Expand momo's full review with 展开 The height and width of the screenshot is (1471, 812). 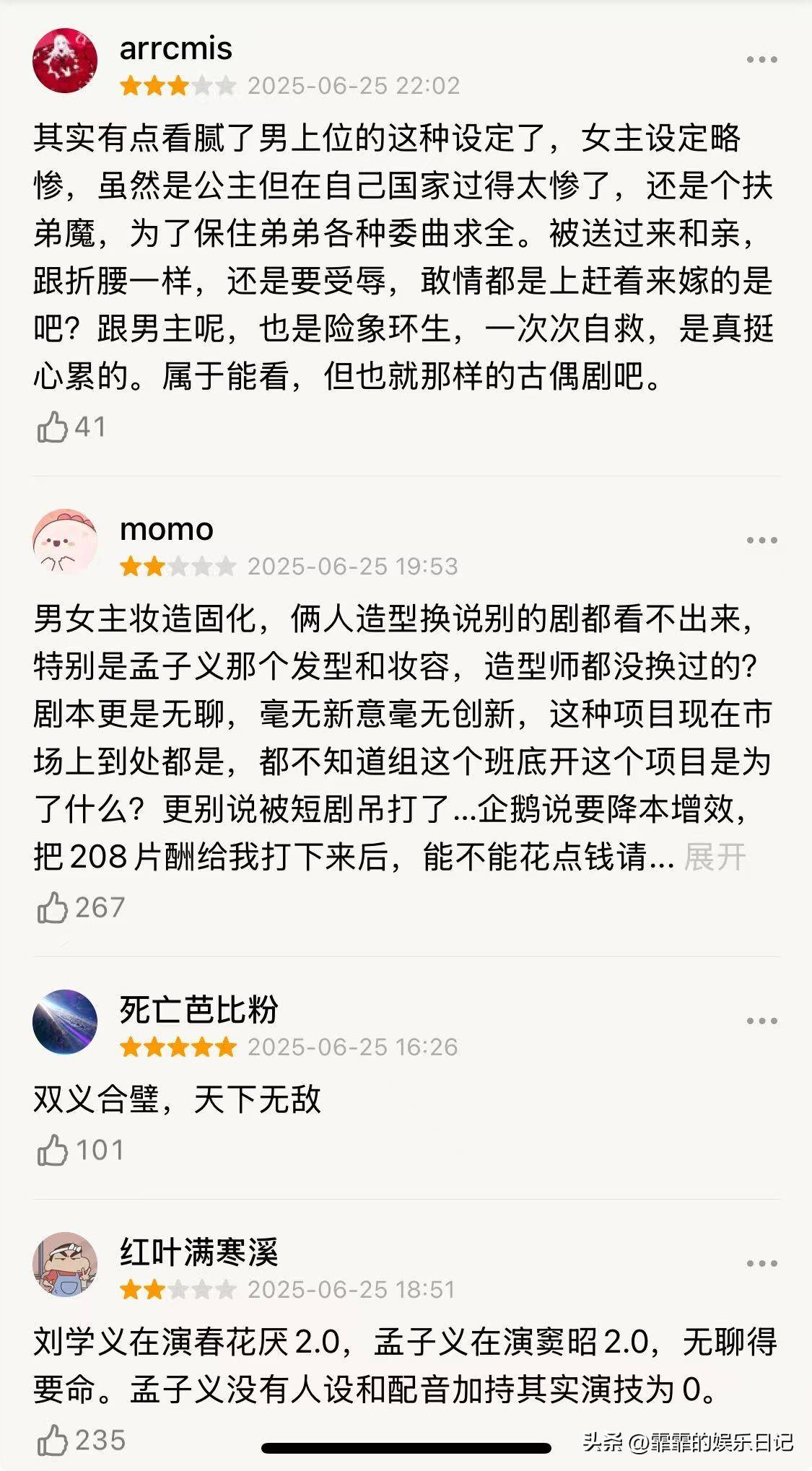[715, 857]
